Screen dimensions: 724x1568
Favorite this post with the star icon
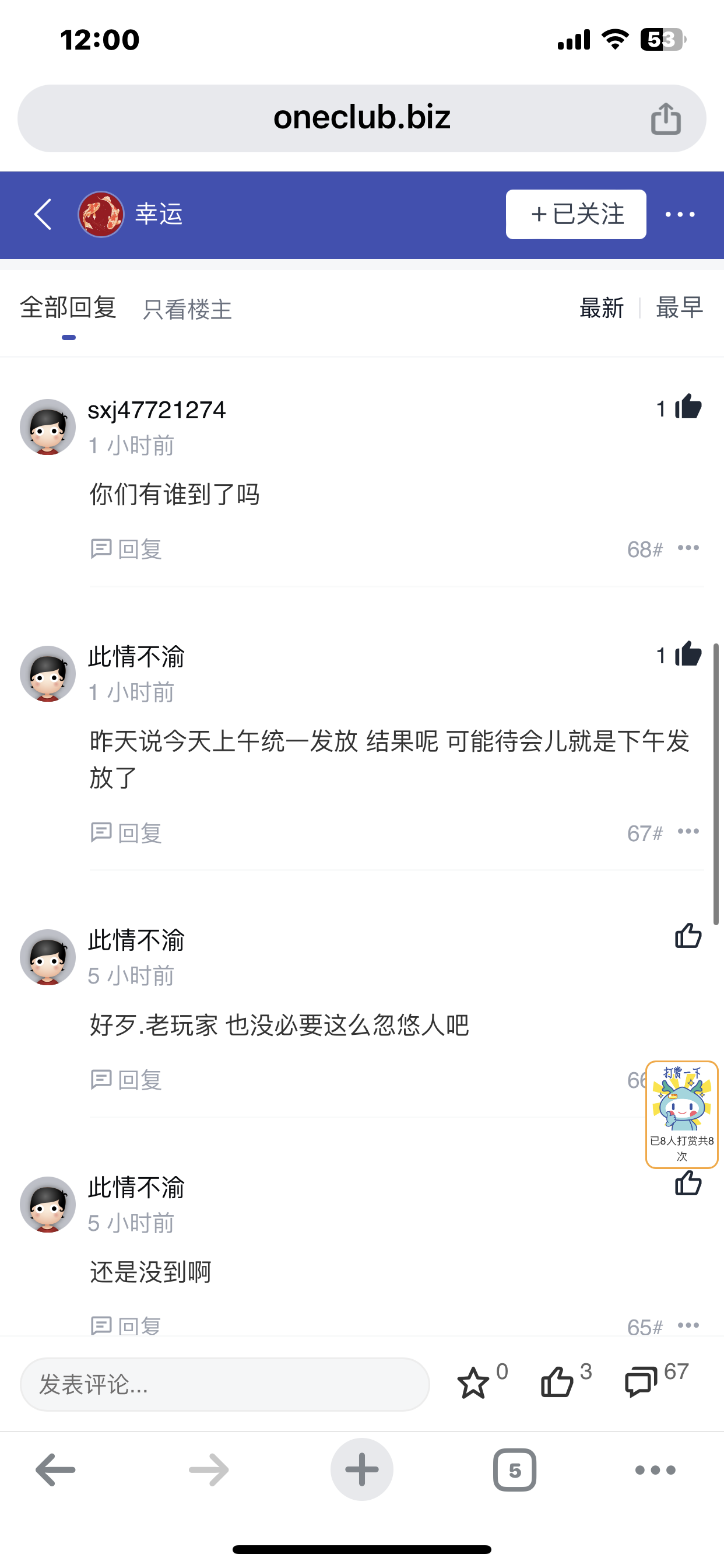point(473,1383)
